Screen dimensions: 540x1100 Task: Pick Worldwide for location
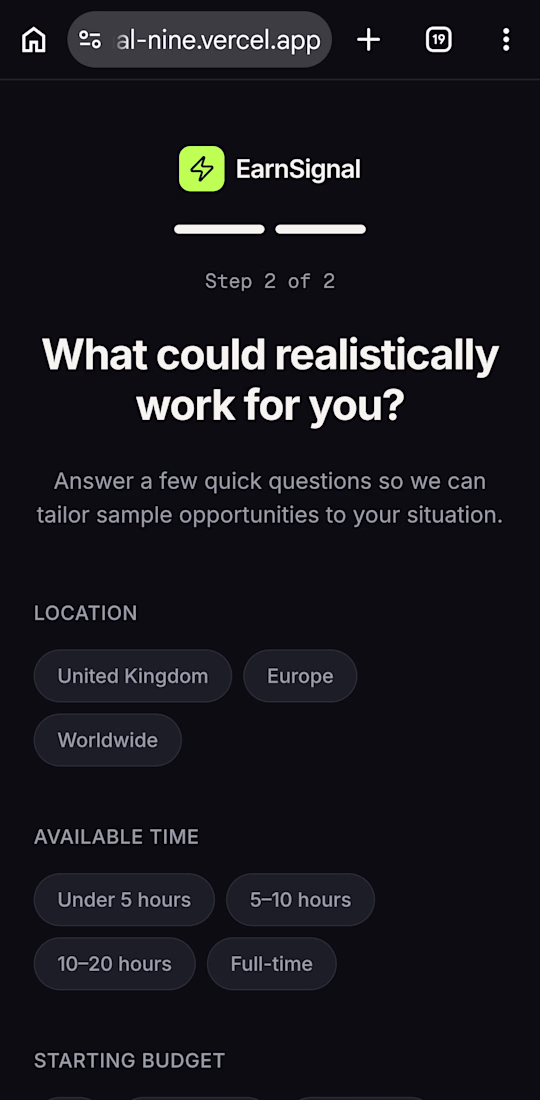[107, 740]
